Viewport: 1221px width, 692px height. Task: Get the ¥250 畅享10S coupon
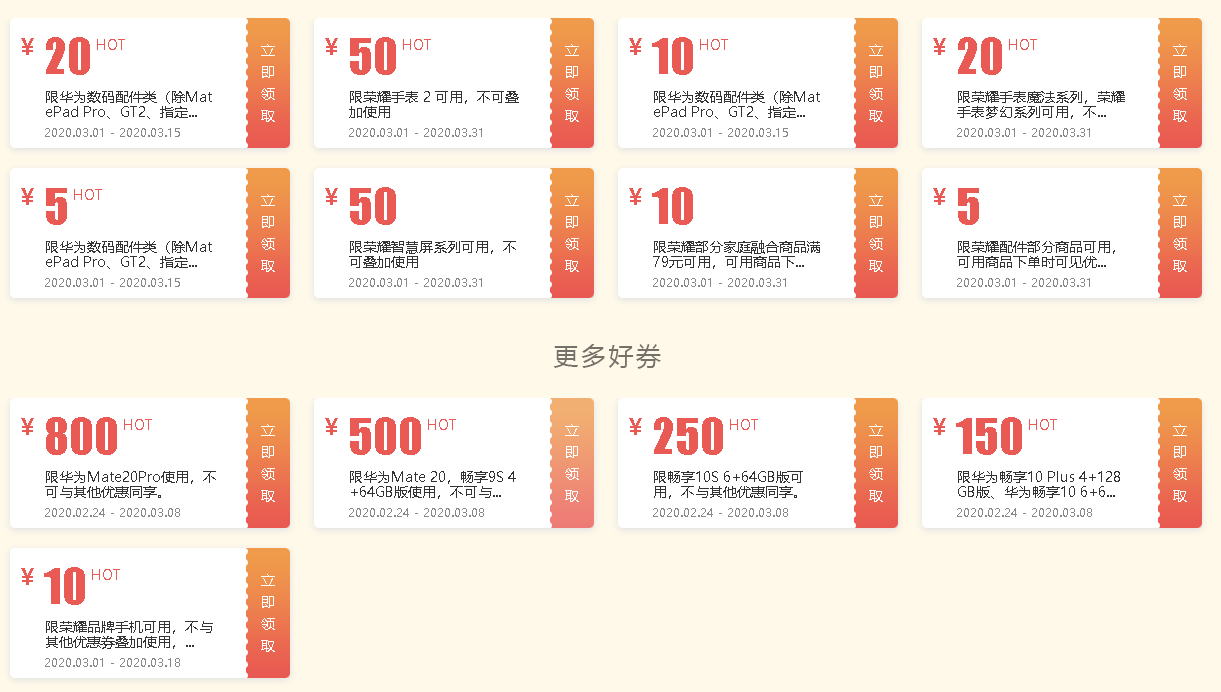(876, 463)
